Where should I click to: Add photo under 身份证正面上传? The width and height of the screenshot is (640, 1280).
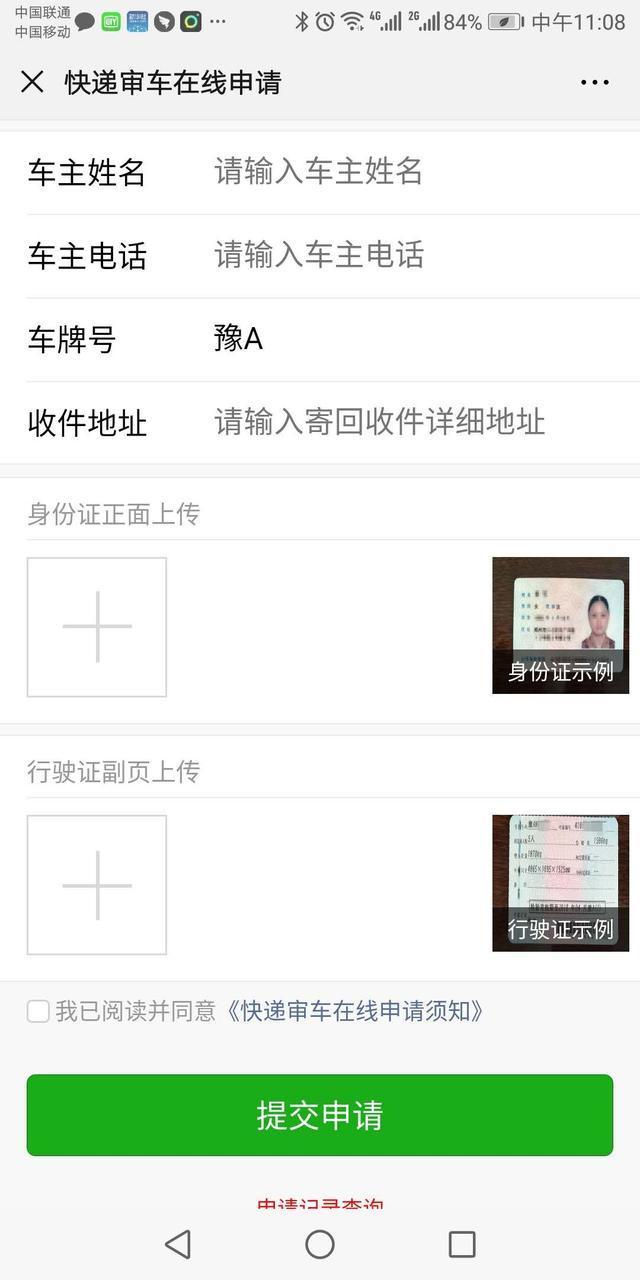point(97,627)
